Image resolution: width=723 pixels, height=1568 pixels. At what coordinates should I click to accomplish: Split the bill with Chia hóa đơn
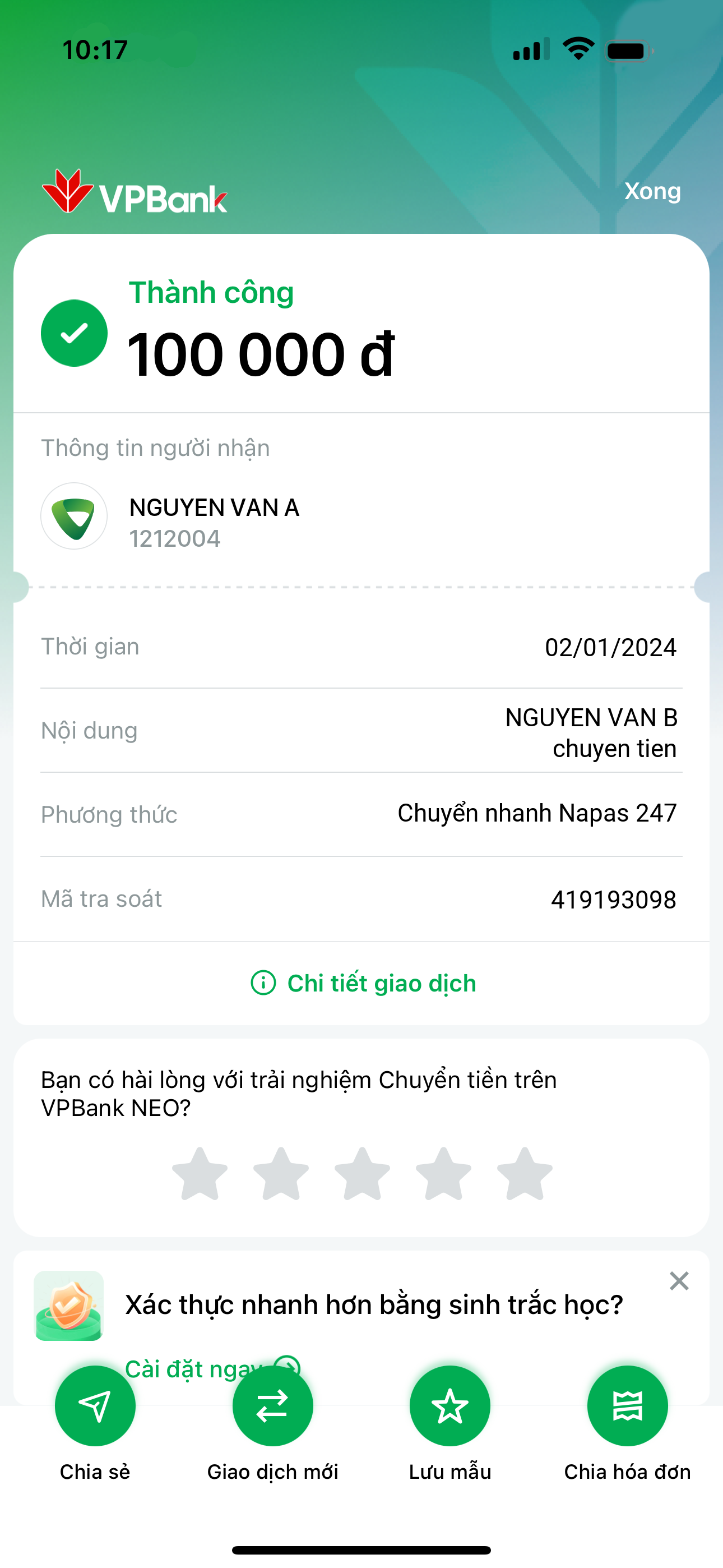(x=628, y=1406)
